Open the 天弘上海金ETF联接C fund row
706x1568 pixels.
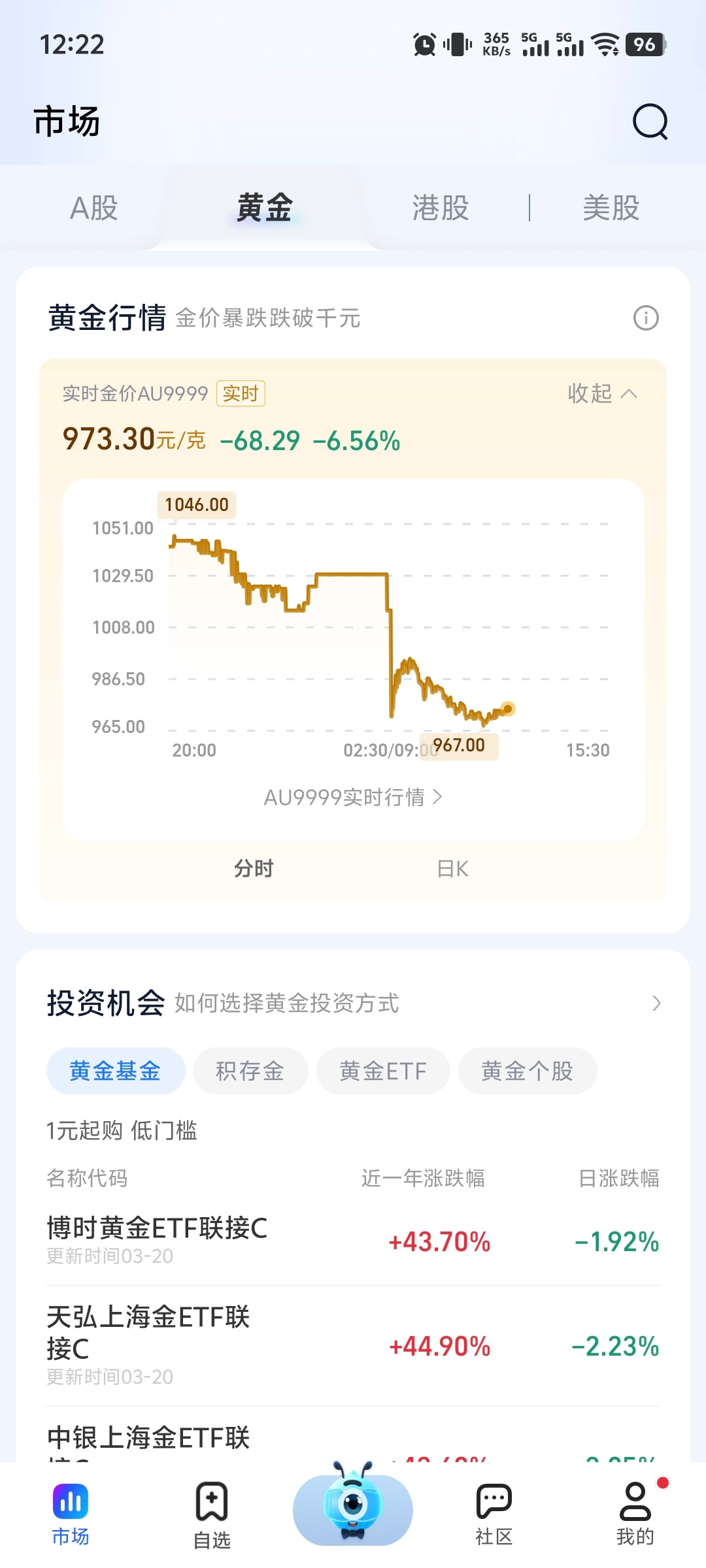tap(353, 1346)
